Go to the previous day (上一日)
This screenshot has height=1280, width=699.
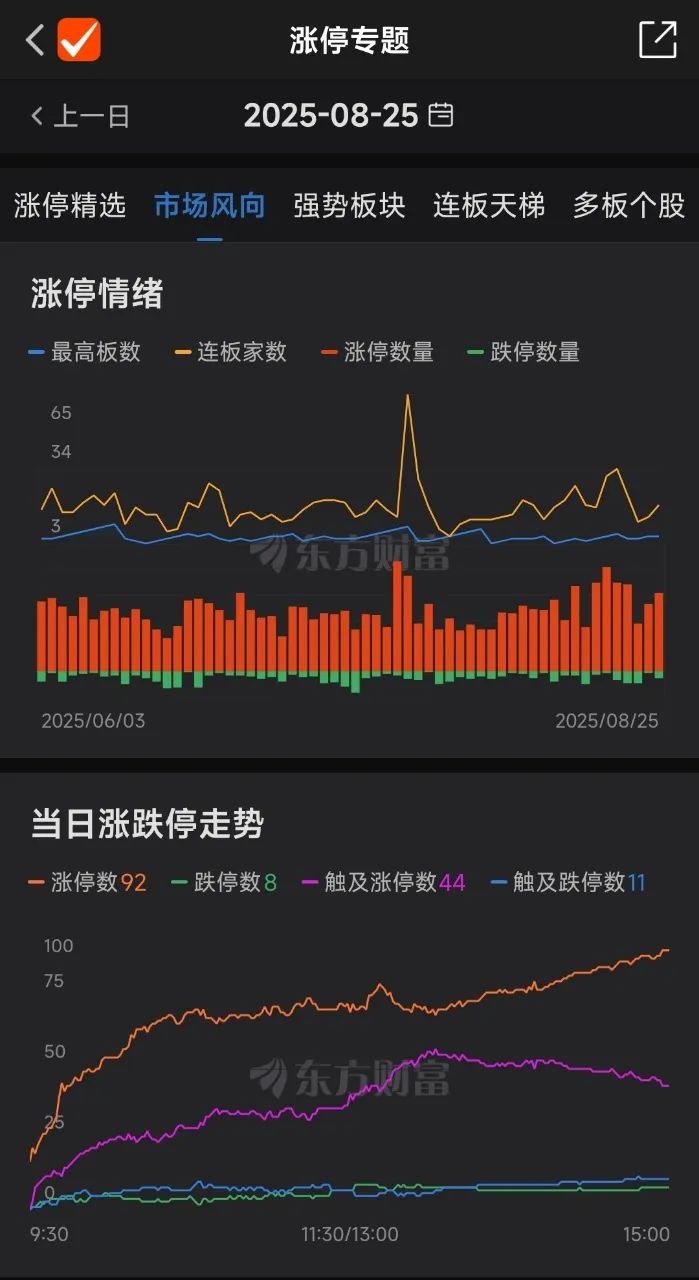(x=80, y=116)
